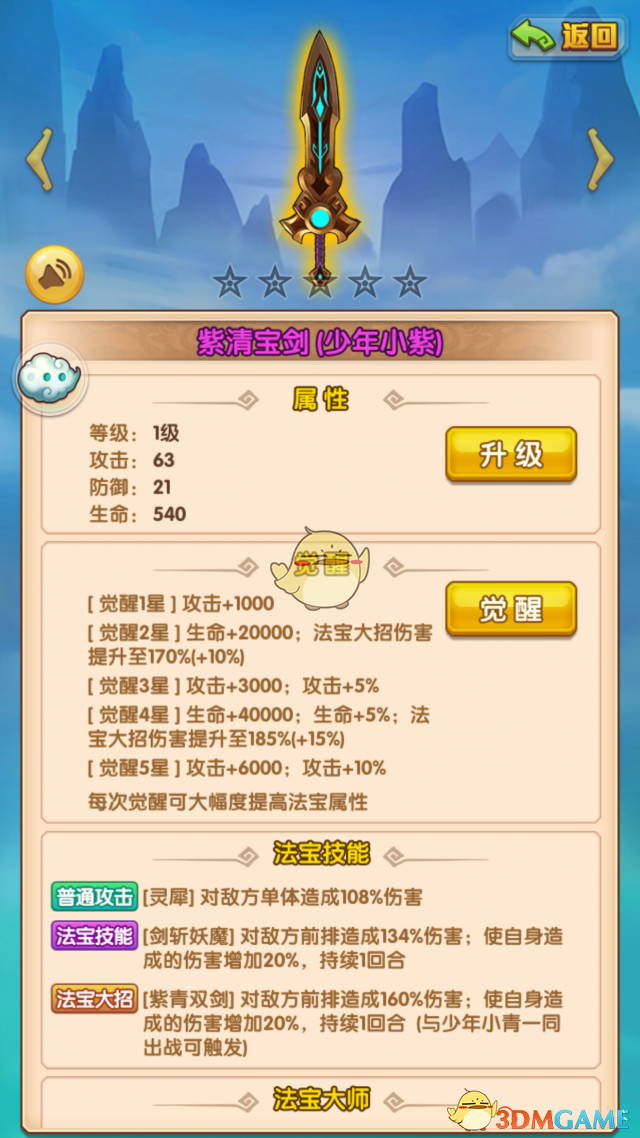The image size is (640, 1138).
Task: Tap the 觉醒 awaken button
Action: [511, 609]
